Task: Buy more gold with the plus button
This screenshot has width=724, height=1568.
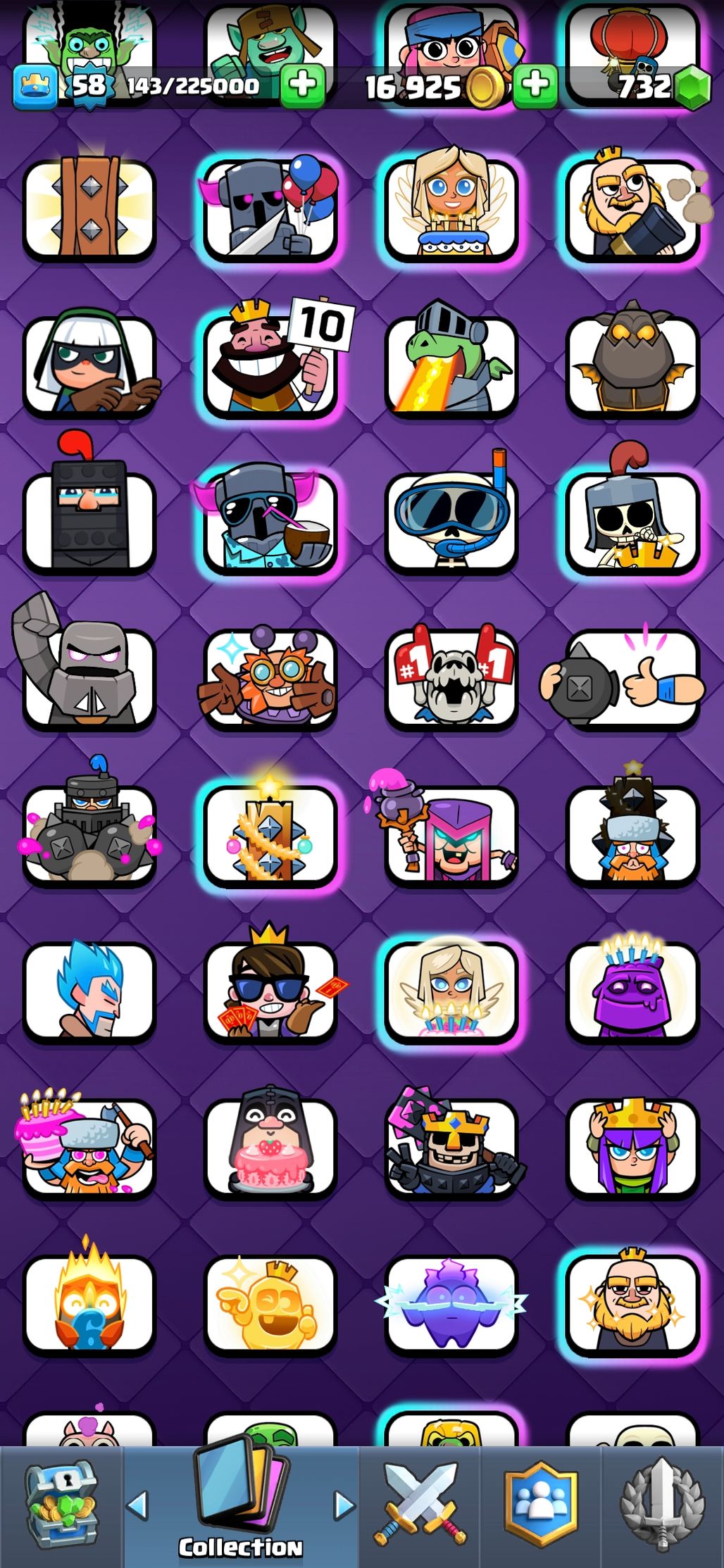Action: [535, 85]
